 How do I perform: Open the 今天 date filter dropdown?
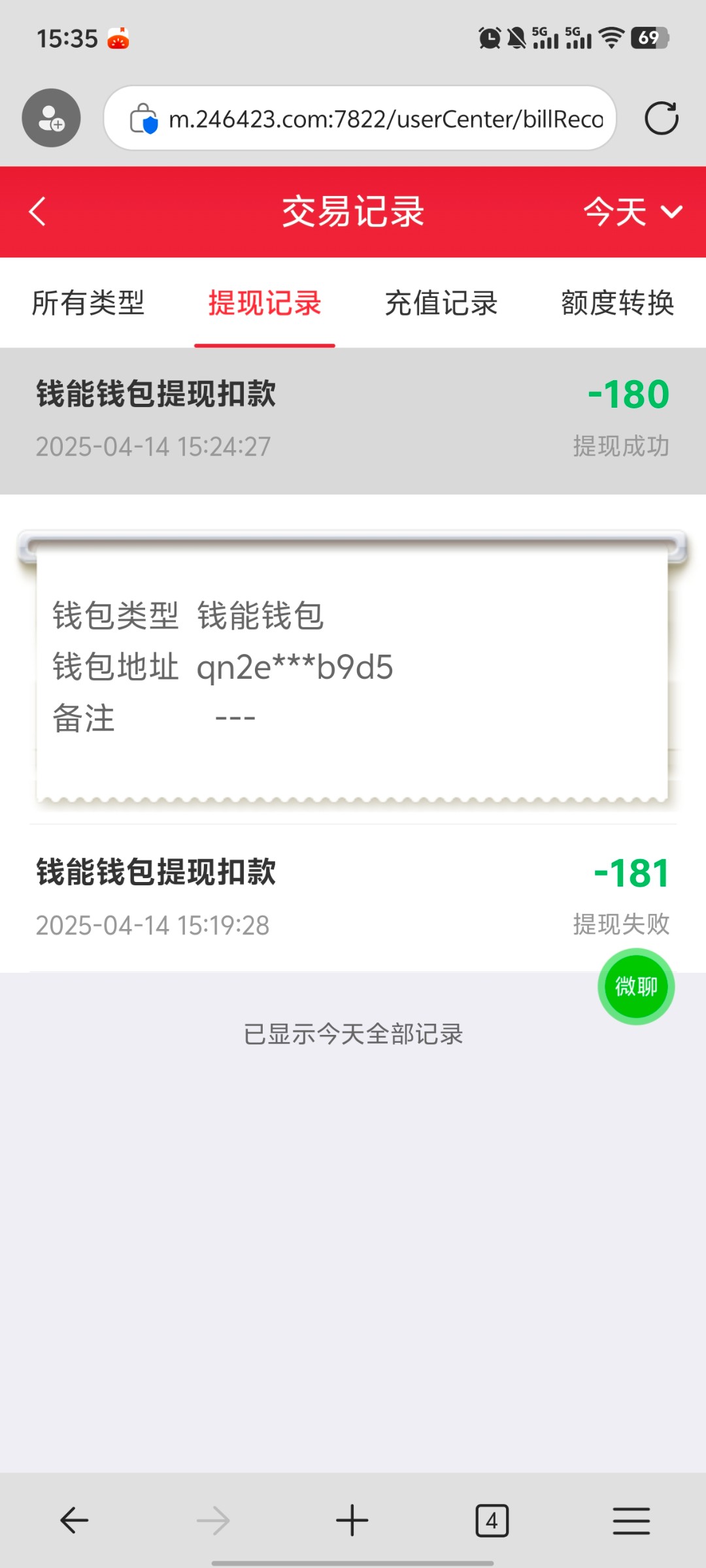coord(632,212)
